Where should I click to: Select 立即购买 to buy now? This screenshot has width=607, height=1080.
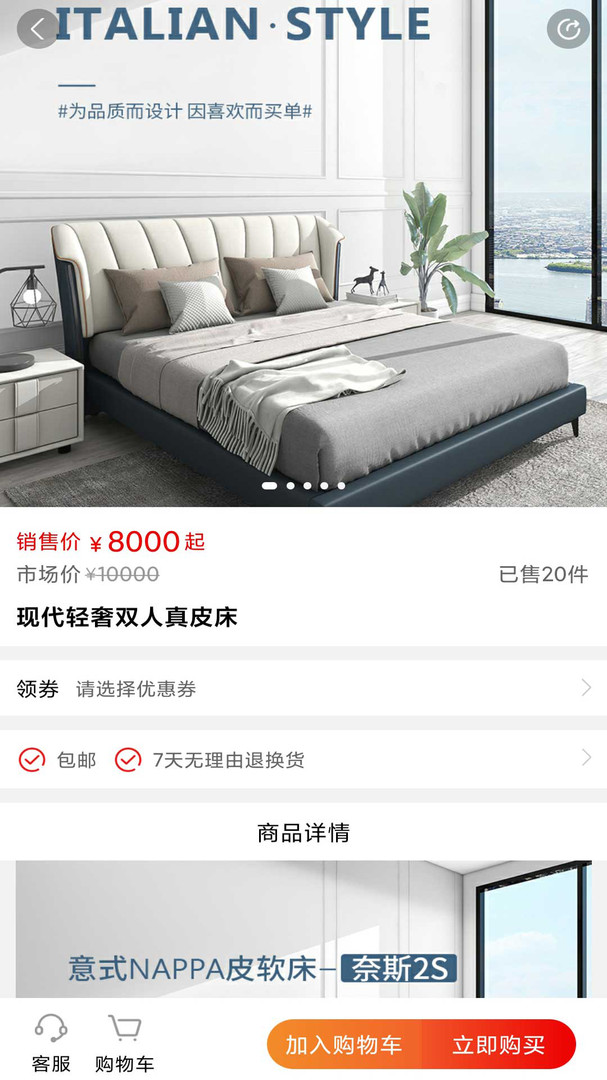click(499, 1045)
